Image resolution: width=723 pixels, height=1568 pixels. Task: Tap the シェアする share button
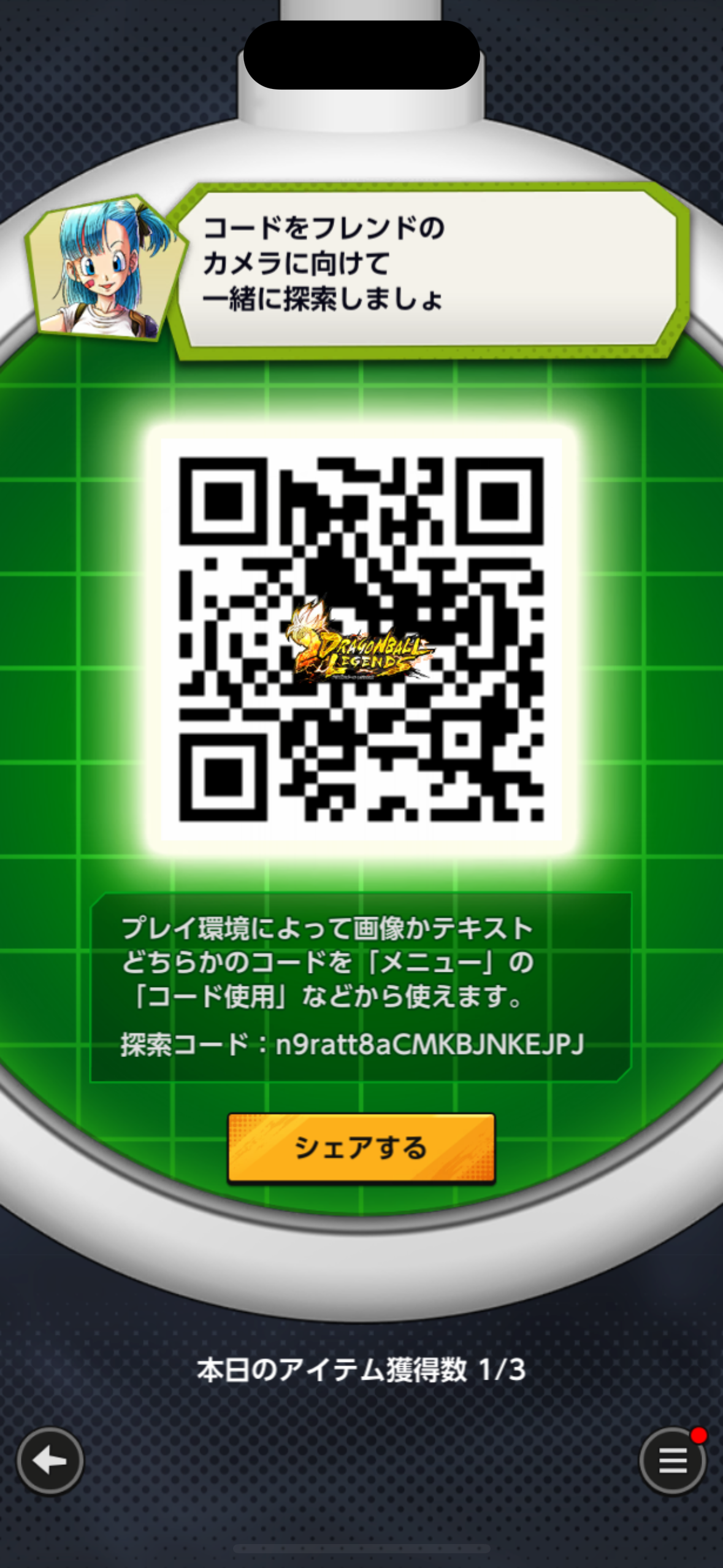click(361, 1147)
